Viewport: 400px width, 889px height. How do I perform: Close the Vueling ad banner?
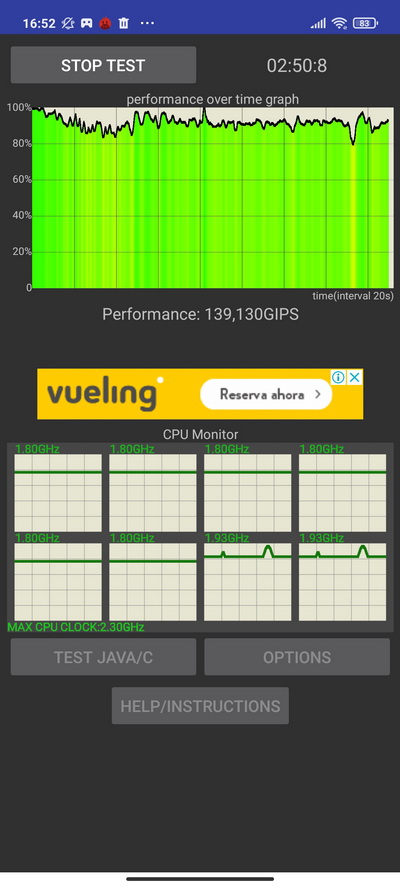pyautogui.click(x=355, y=377)
